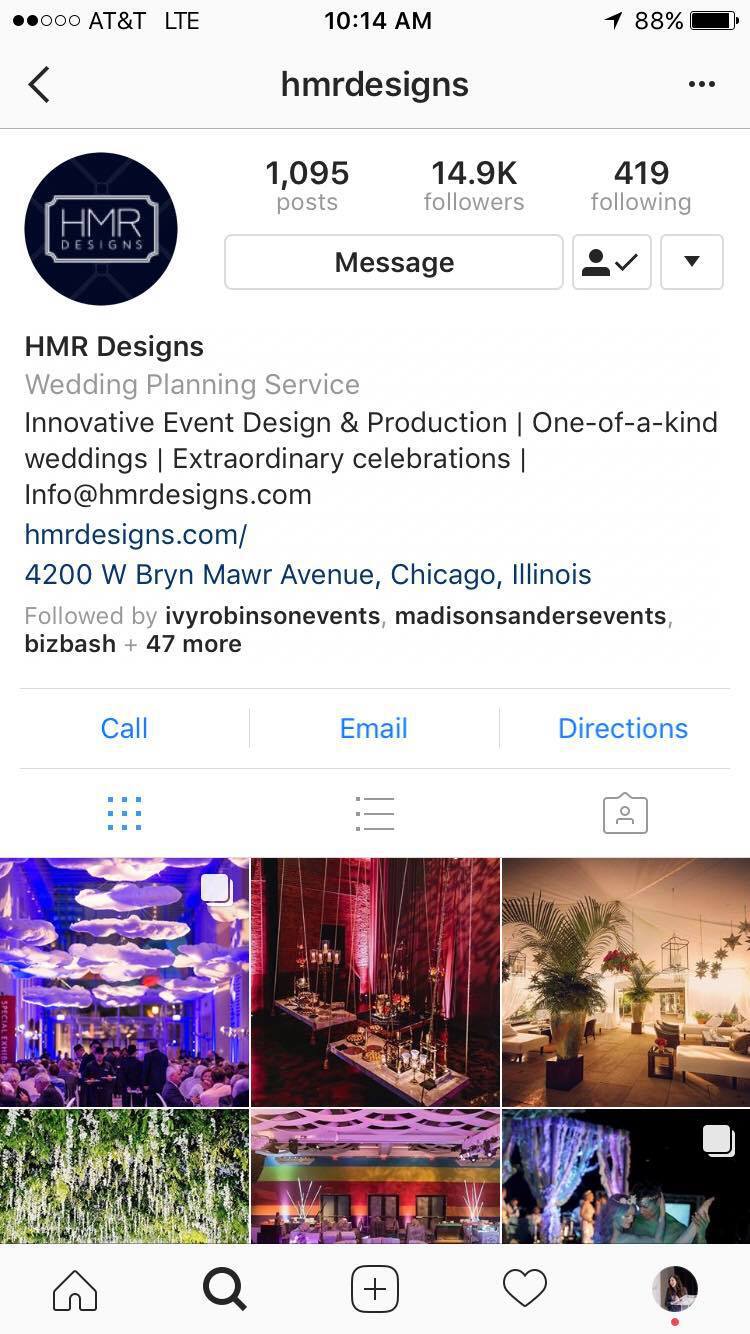View the 419 following list
Viewport: 750px width, 1334px height.
(641, 186)
